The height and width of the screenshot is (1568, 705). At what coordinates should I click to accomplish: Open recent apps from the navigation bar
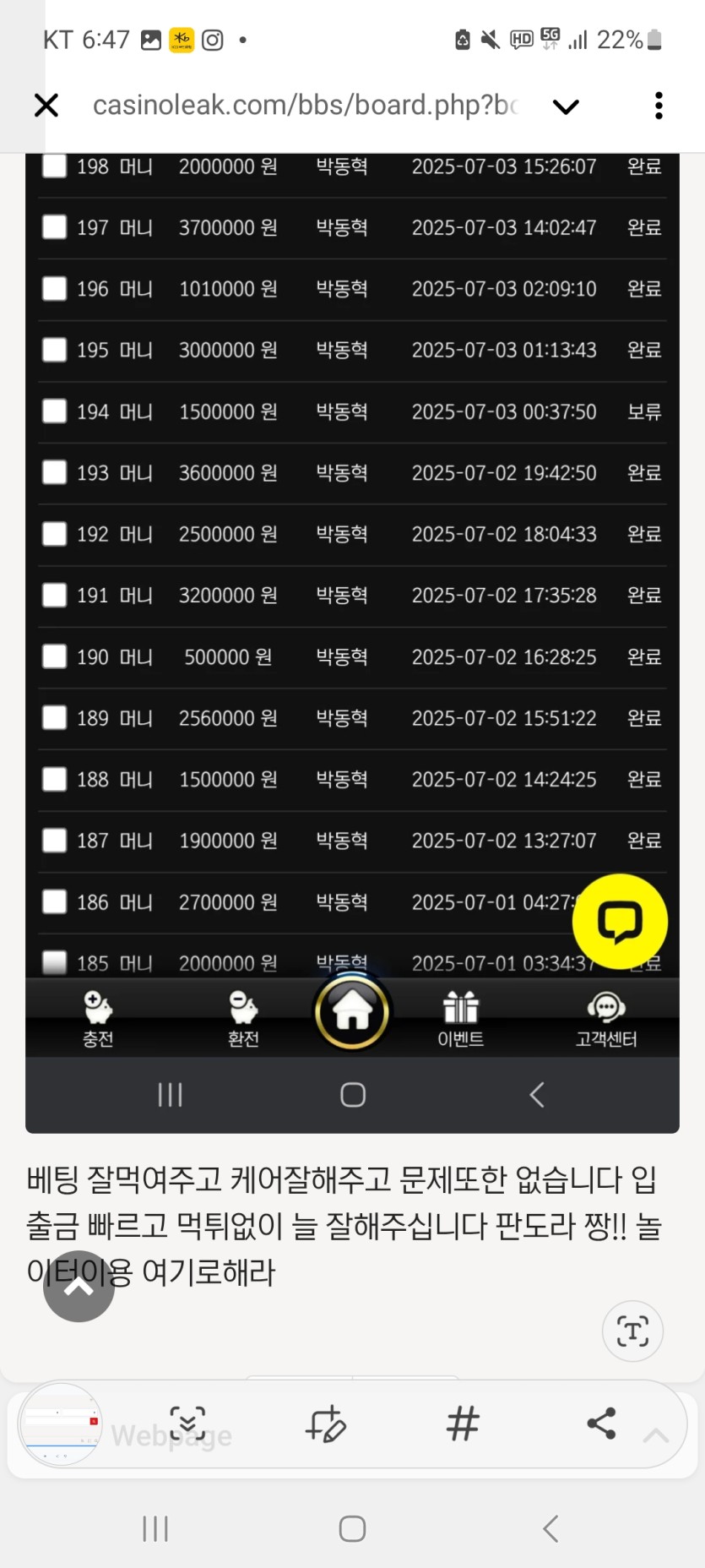tap(155, 1528)
